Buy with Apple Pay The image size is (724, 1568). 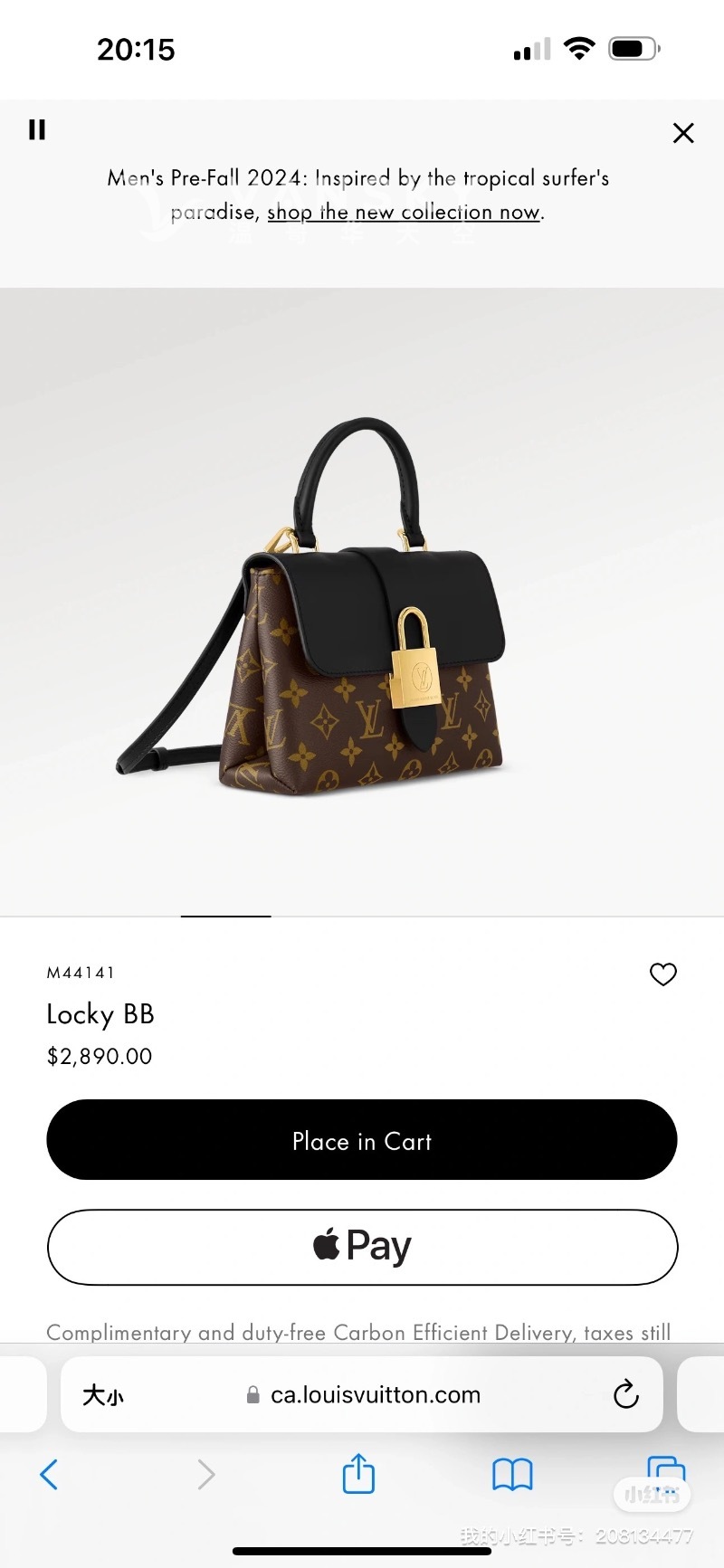click(362, 1247)
